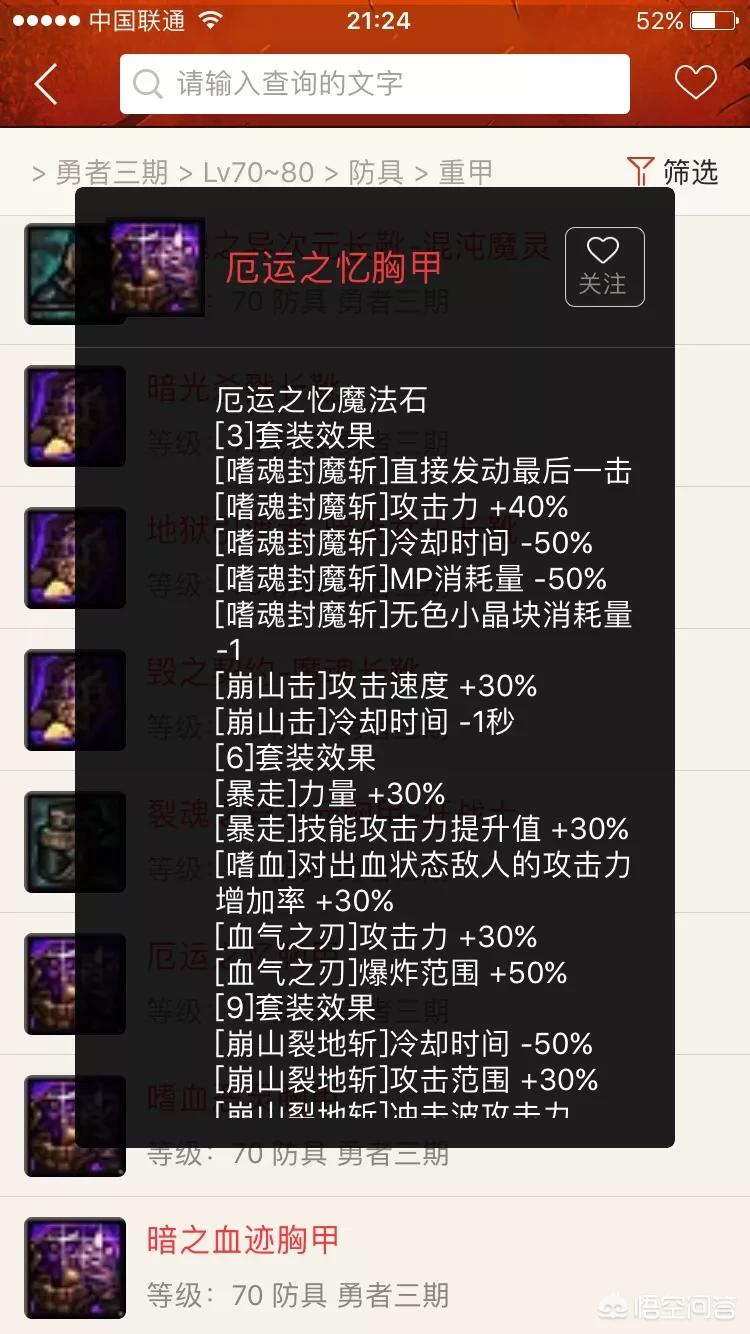
Task: Open the 筛选 filter option
Action: pos(673,172)
